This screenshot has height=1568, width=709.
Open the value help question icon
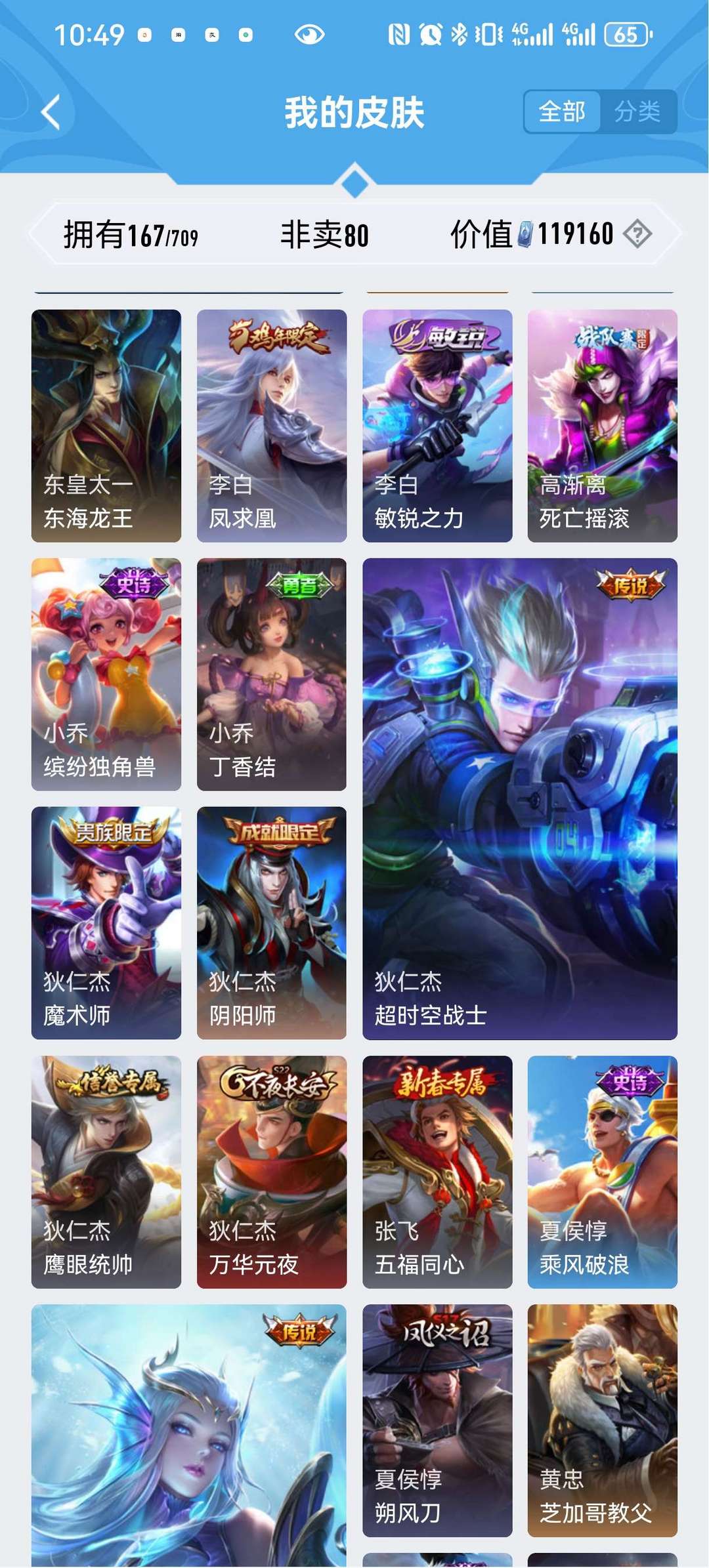tap(637, 234)
